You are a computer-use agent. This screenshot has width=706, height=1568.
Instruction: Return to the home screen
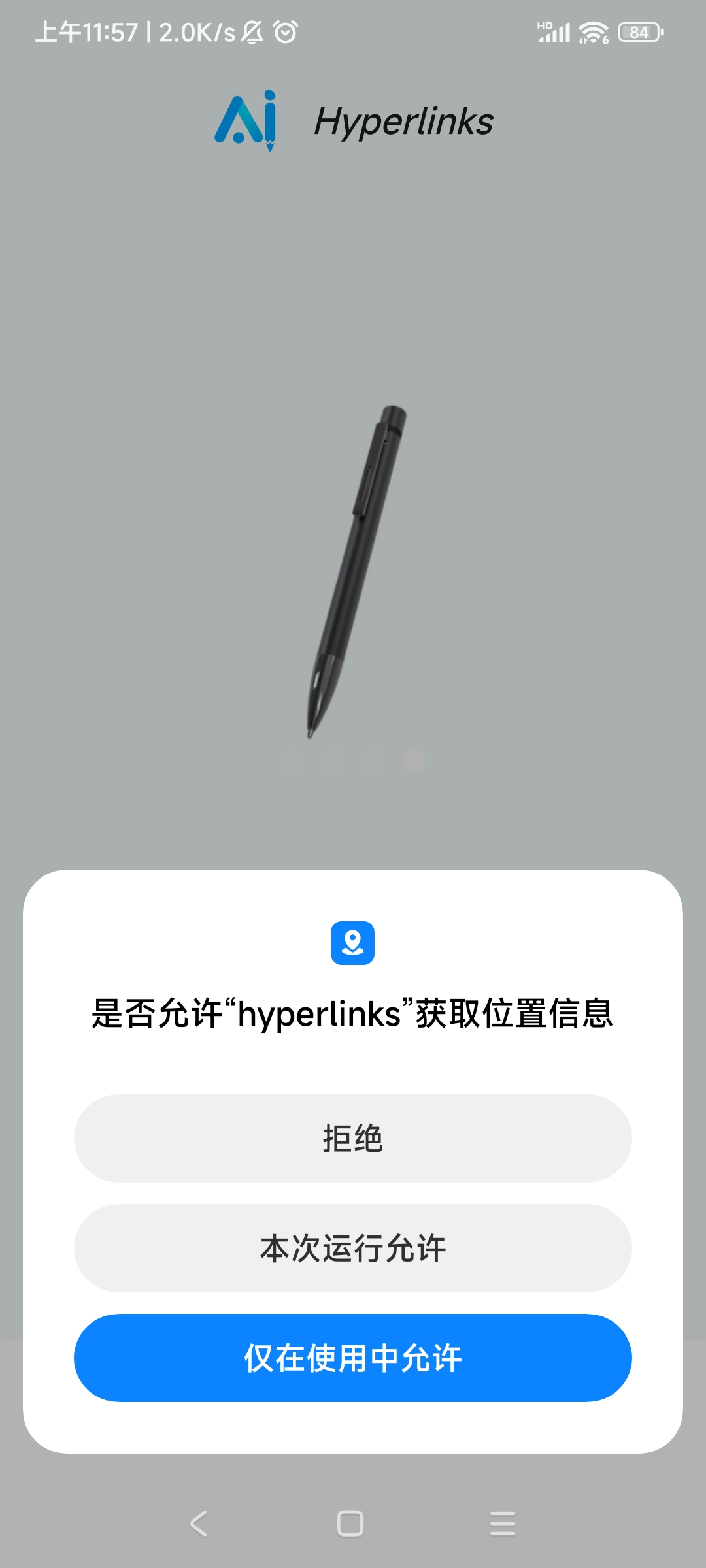[x=350, y=1524]
